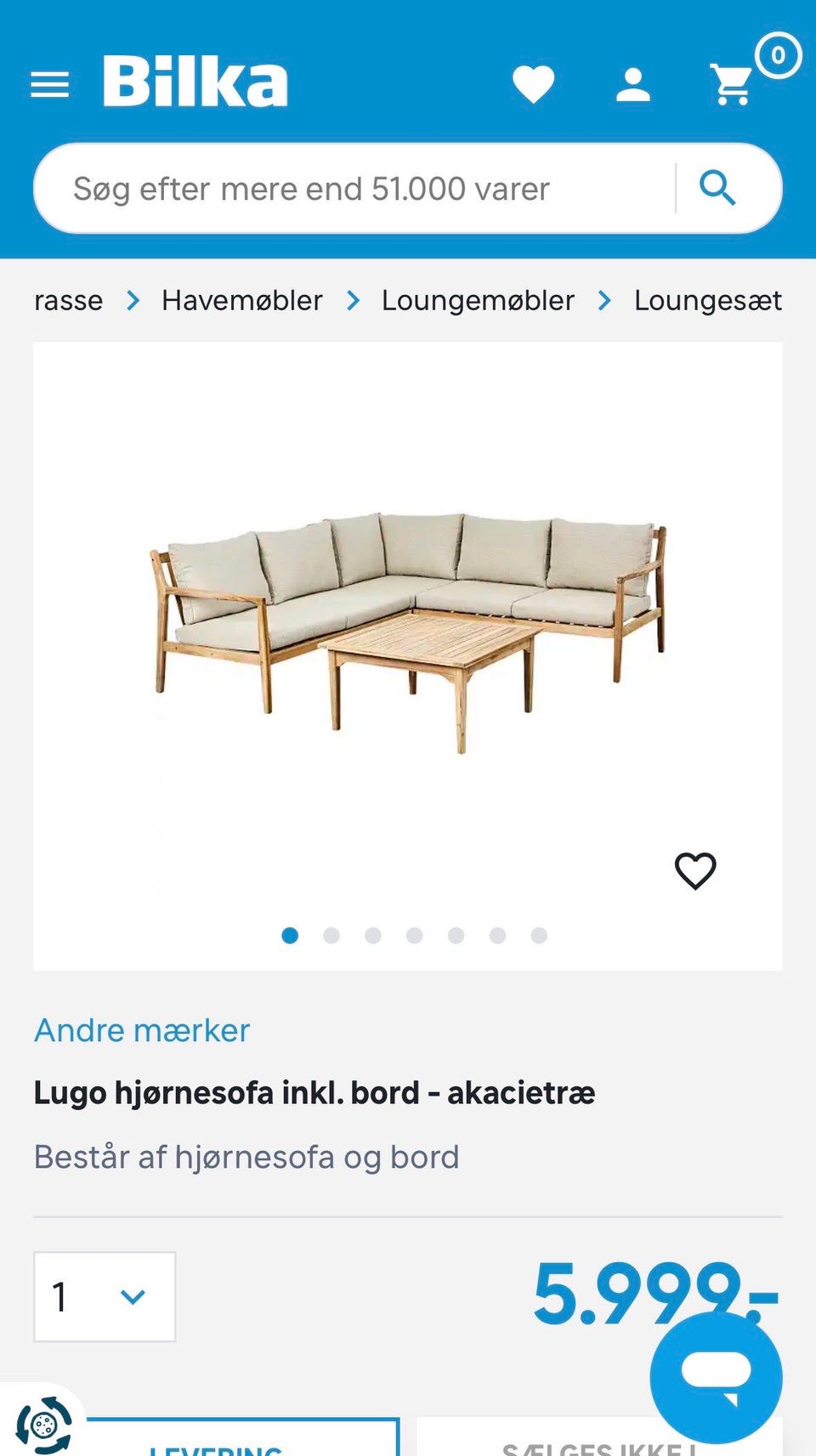Open the user account icon
Viewport: 816px width, 1456px height.
pos(632,84)
